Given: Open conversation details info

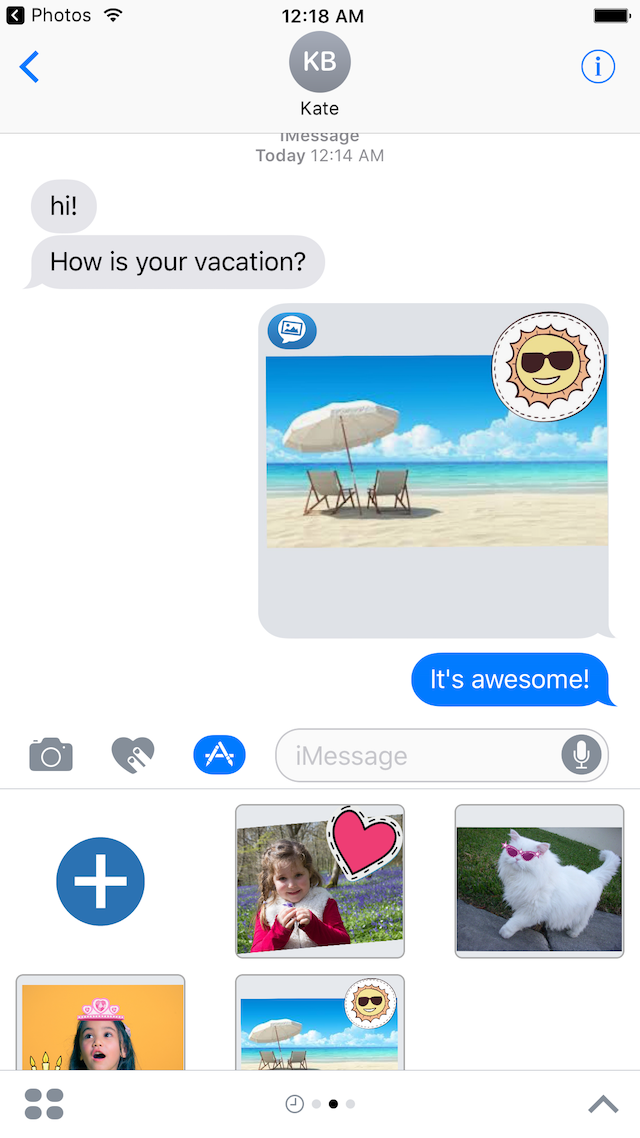Looking at the screenshot, I should 598,67.
